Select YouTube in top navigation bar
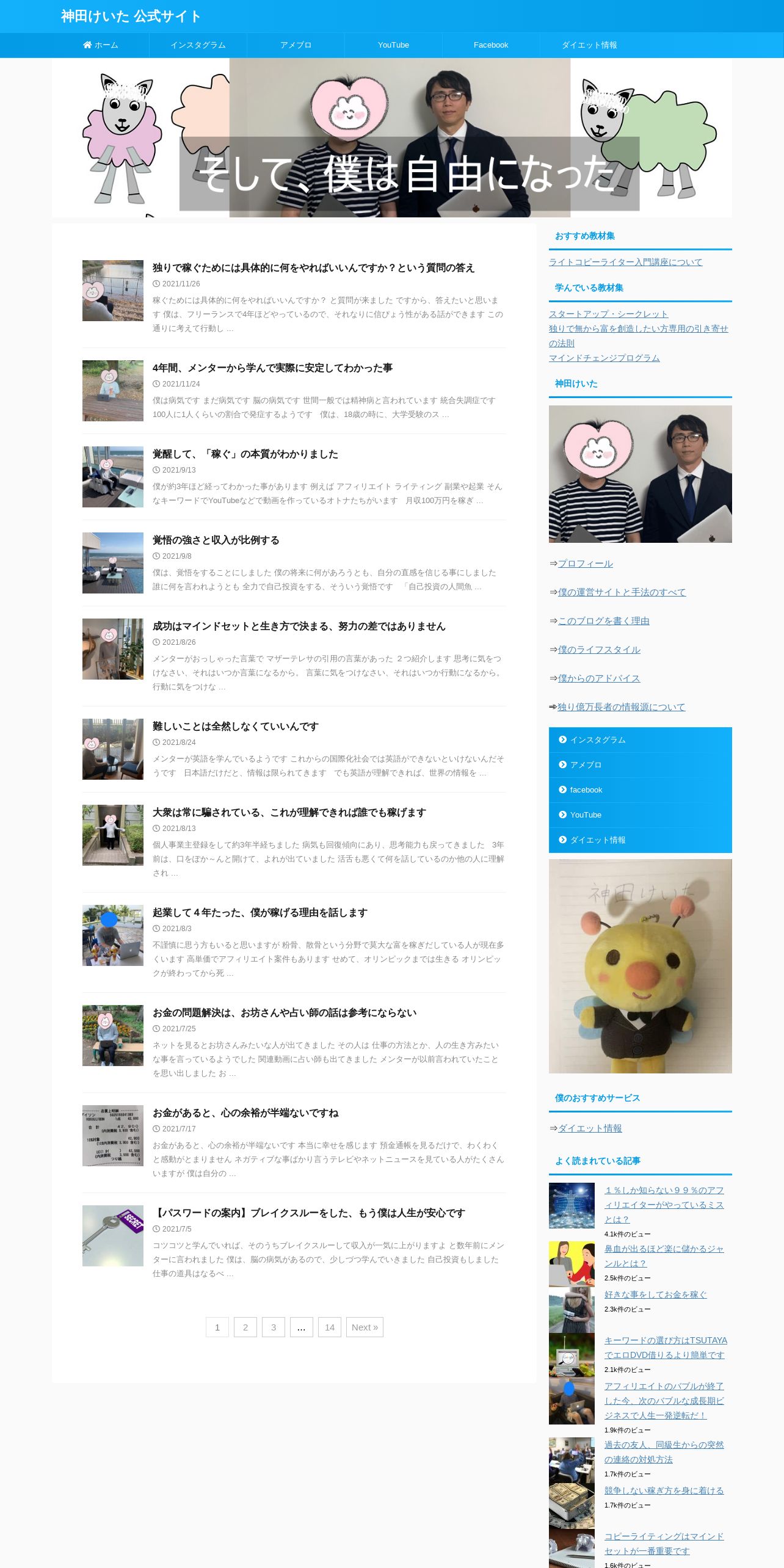 point(394,45)
